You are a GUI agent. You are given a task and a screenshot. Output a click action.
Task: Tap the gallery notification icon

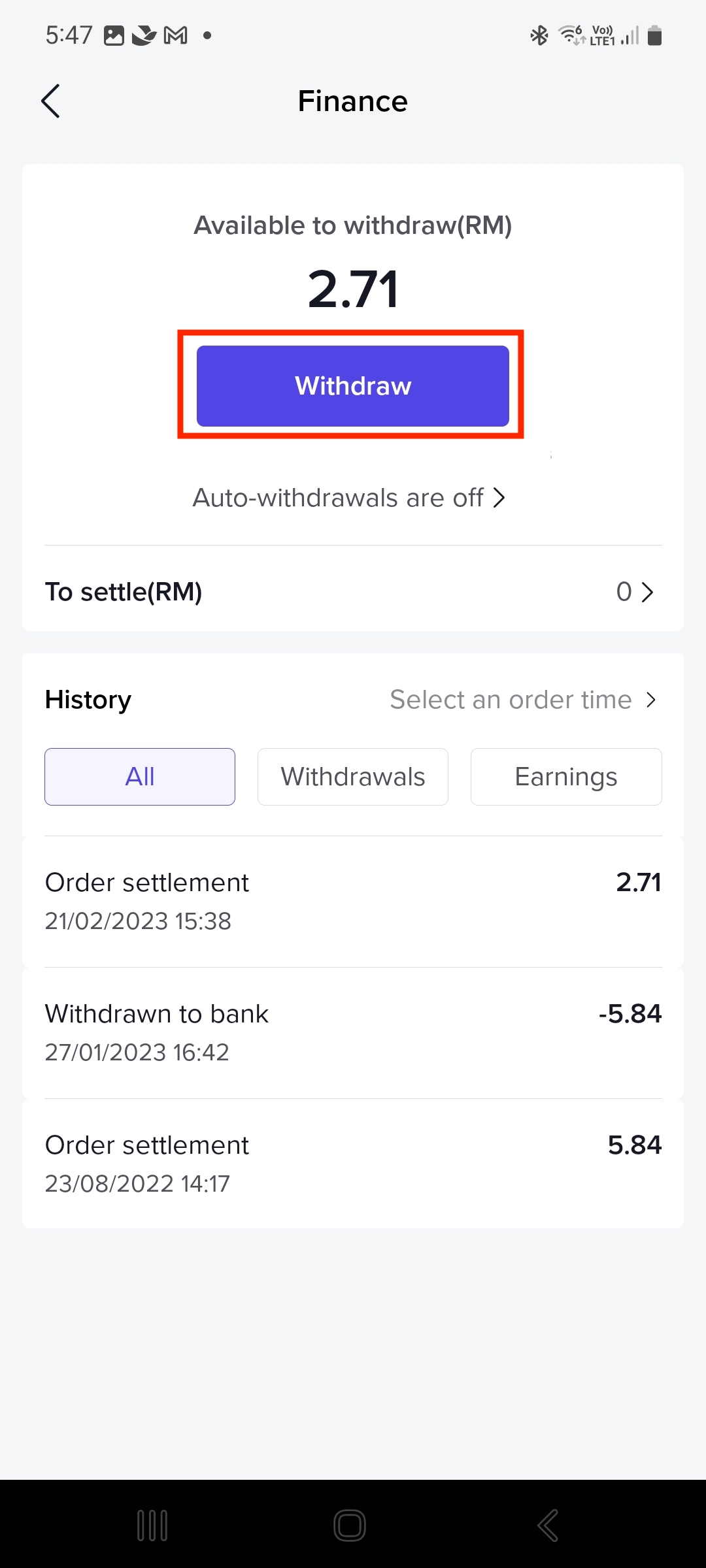[114, 36]
